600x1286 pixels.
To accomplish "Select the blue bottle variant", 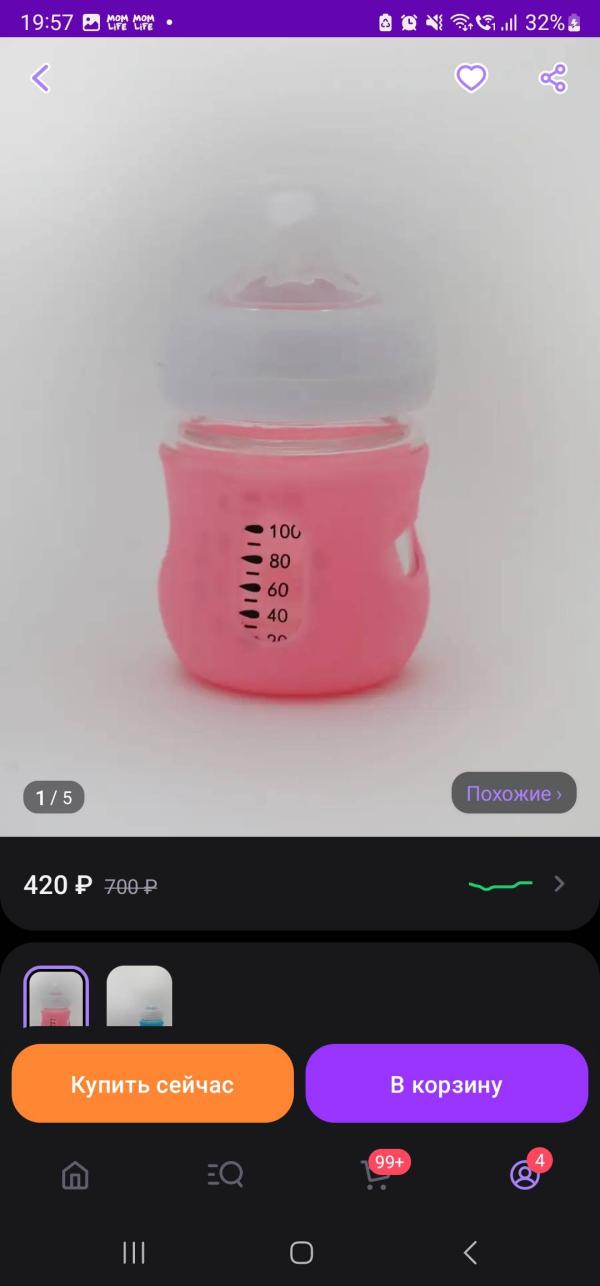I will coord(140,998).
